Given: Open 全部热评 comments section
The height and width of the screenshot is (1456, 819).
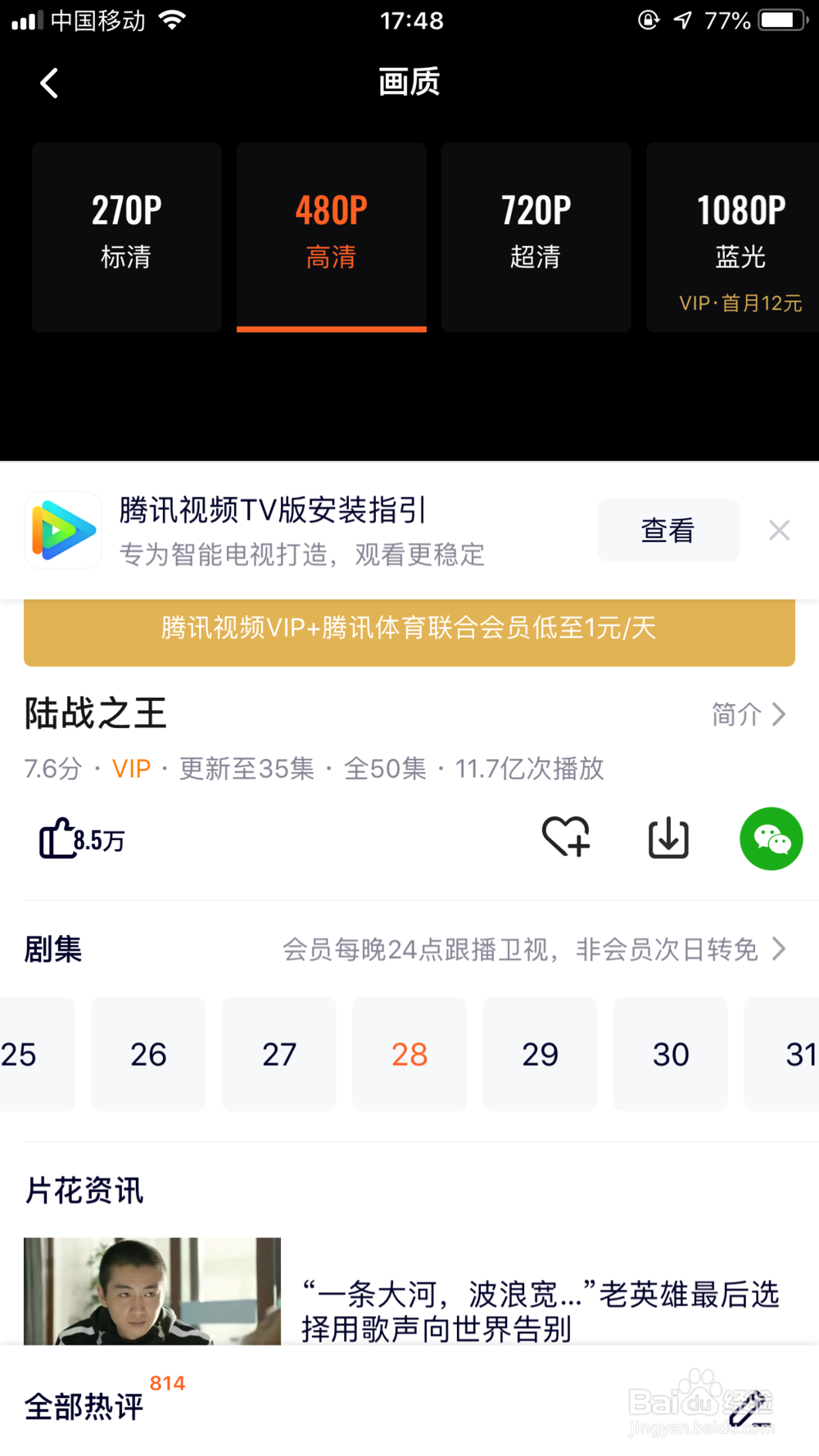Looking at the screenshot, I should [x=82, y=1406].
